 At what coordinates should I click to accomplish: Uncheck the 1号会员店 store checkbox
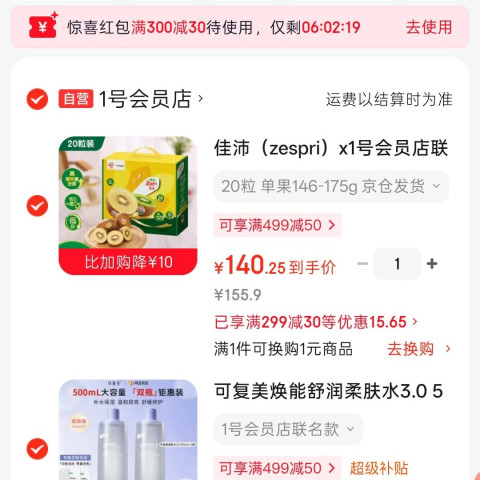click(x=37, y=99)
